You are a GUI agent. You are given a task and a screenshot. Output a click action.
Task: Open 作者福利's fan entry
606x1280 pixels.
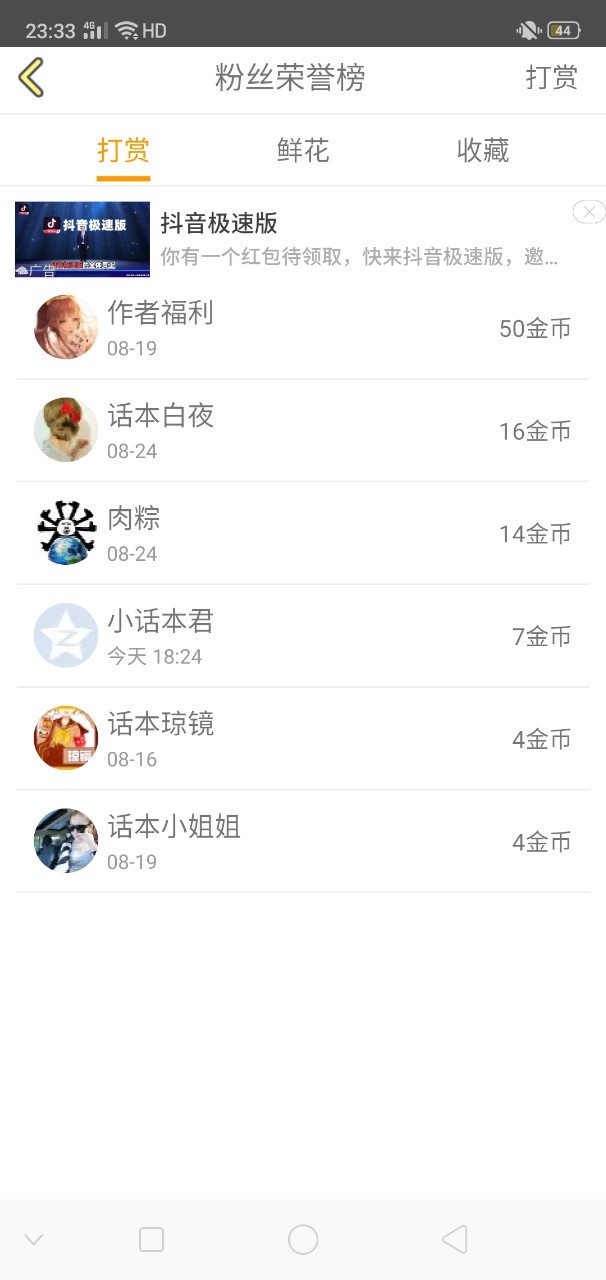(303, 328)
